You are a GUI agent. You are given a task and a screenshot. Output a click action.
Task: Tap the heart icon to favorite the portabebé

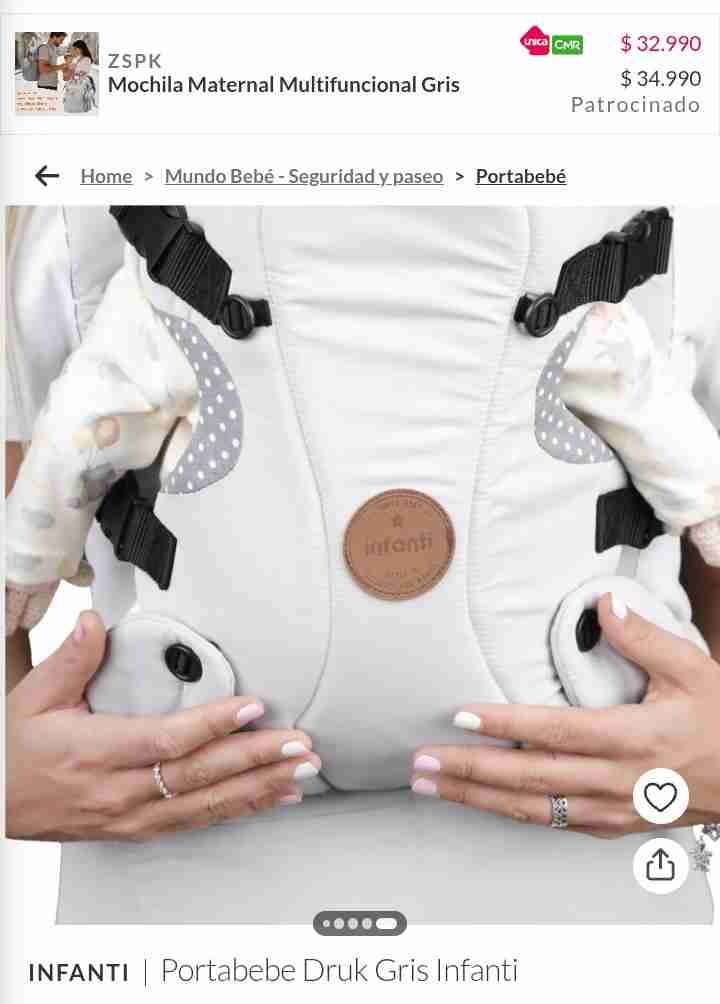click(660, 798)
